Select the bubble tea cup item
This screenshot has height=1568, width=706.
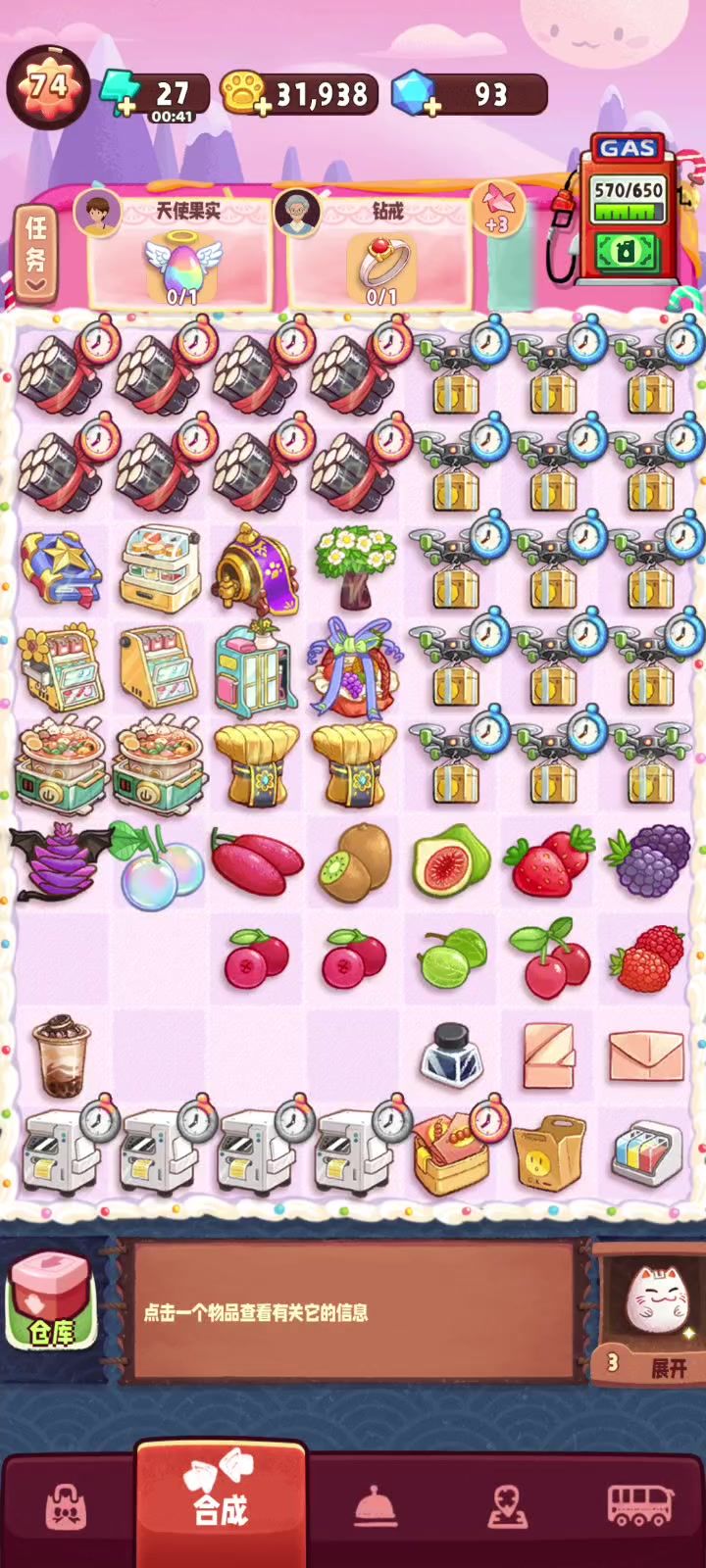coord(61,1056)
